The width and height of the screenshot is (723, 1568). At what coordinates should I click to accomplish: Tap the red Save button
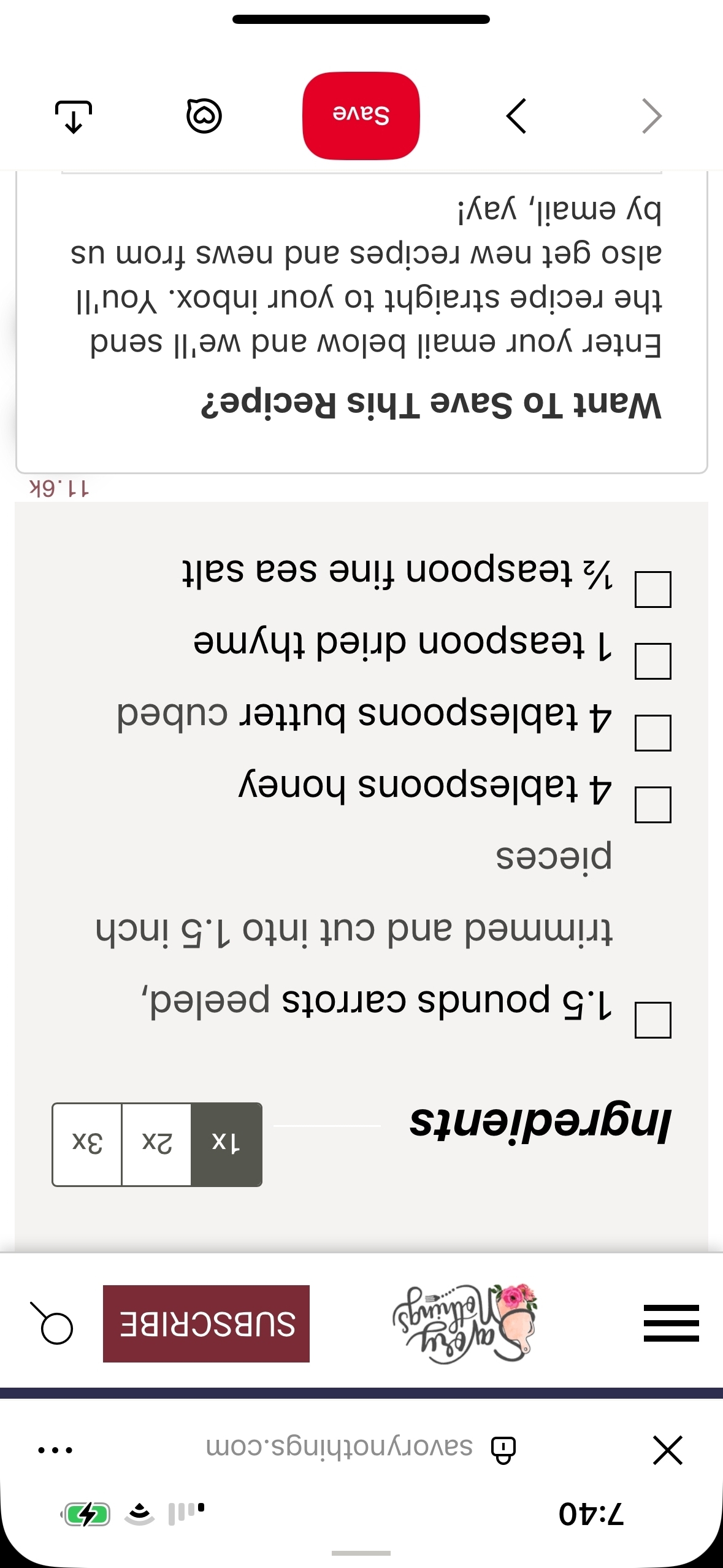coord(361,115)
